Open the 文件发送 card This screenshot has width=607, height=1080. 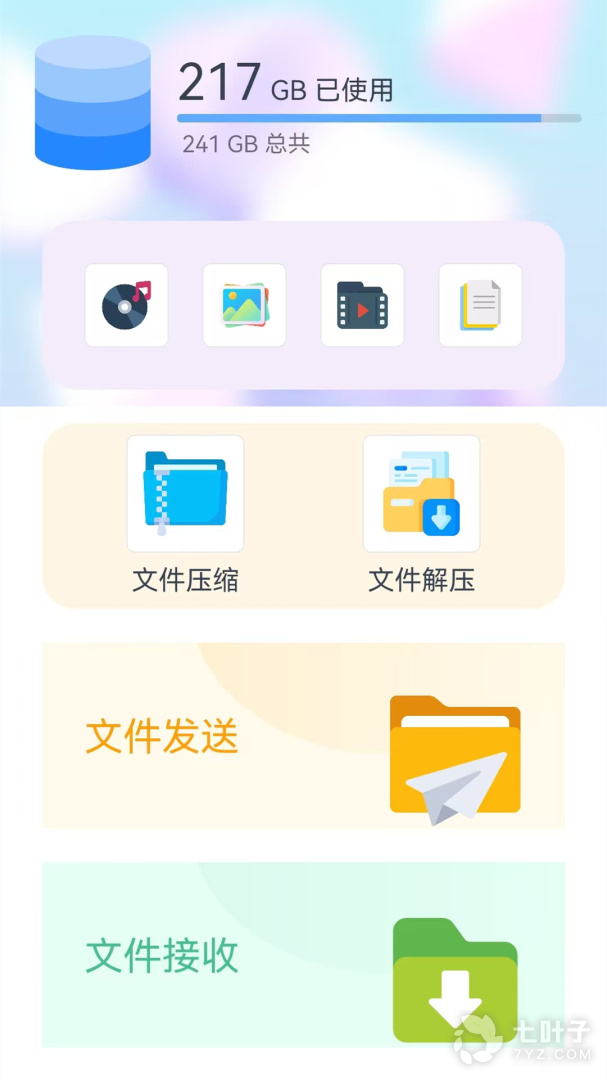[x=303, y=736]
